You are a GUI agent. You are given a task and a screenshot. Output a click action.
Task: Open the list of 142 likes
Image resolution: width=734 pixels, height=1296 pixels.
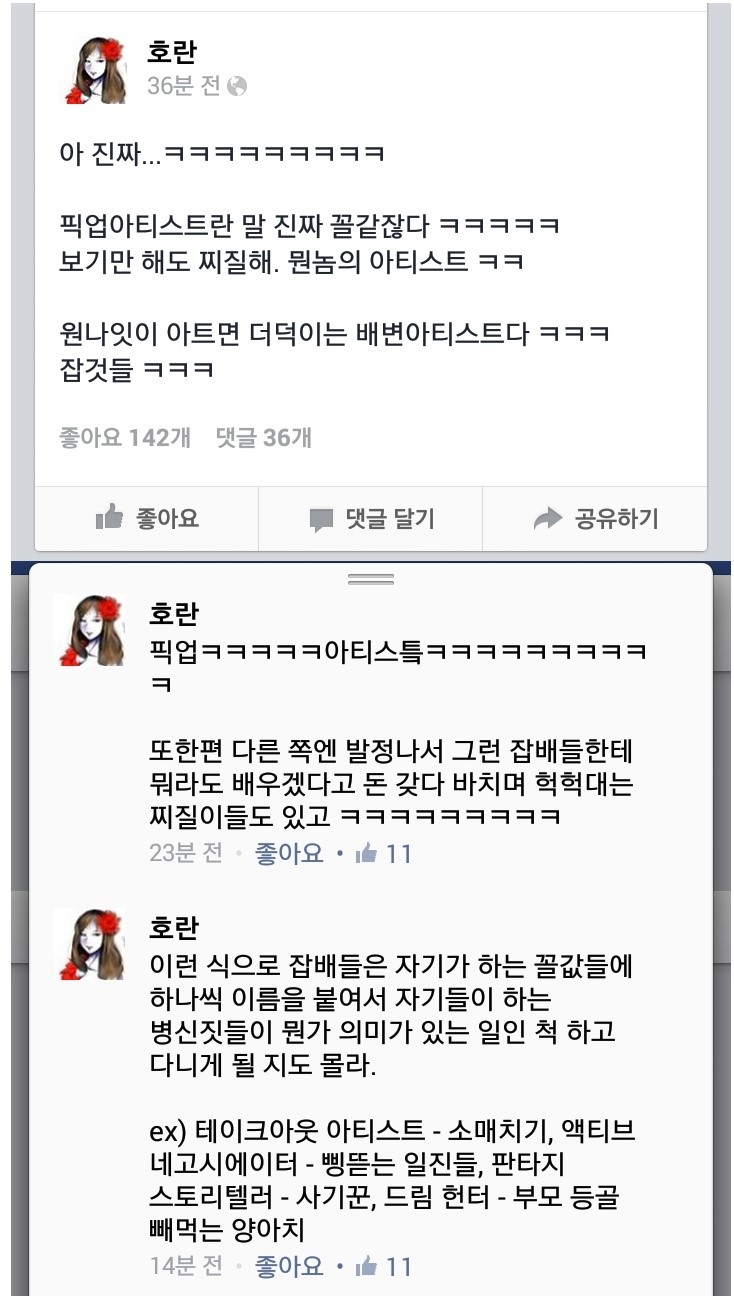pyautogui.click(x=125, y=438)
